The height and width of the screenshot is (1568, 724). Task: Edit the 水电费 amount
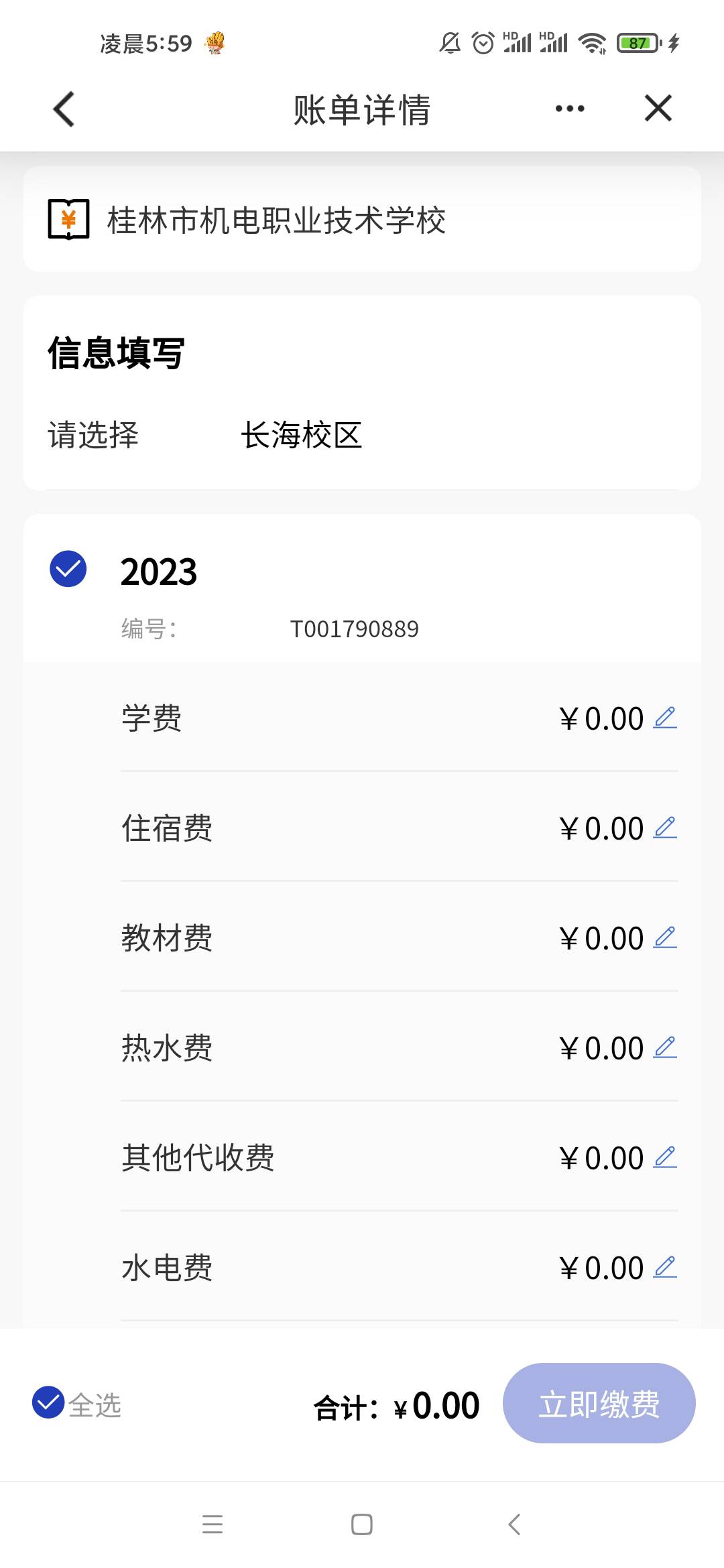coord(665,1267)
